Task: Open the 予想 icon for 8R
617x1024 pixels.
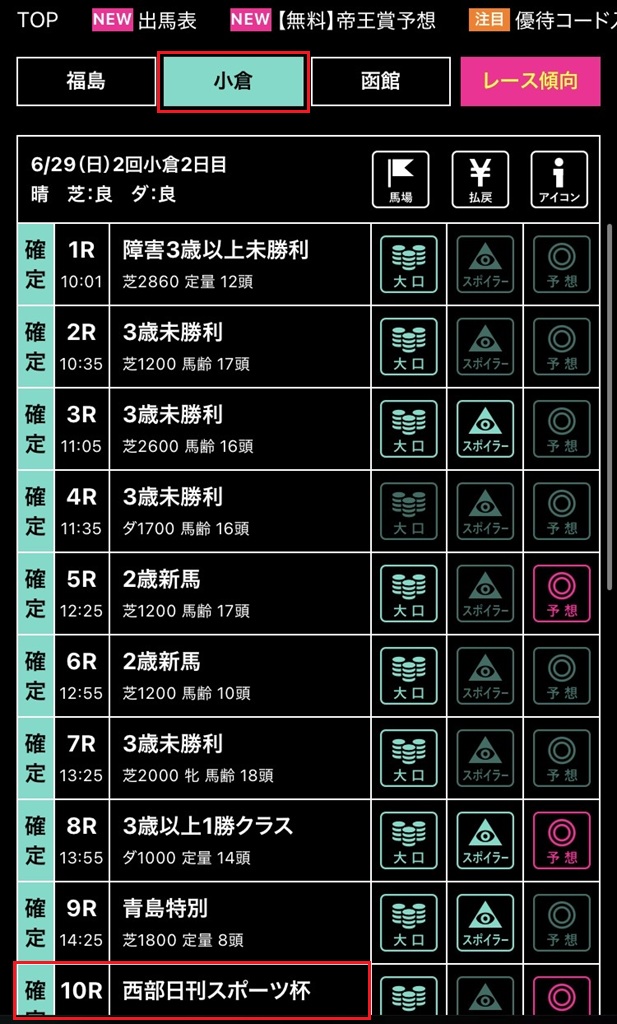Action: pos(562,840)
